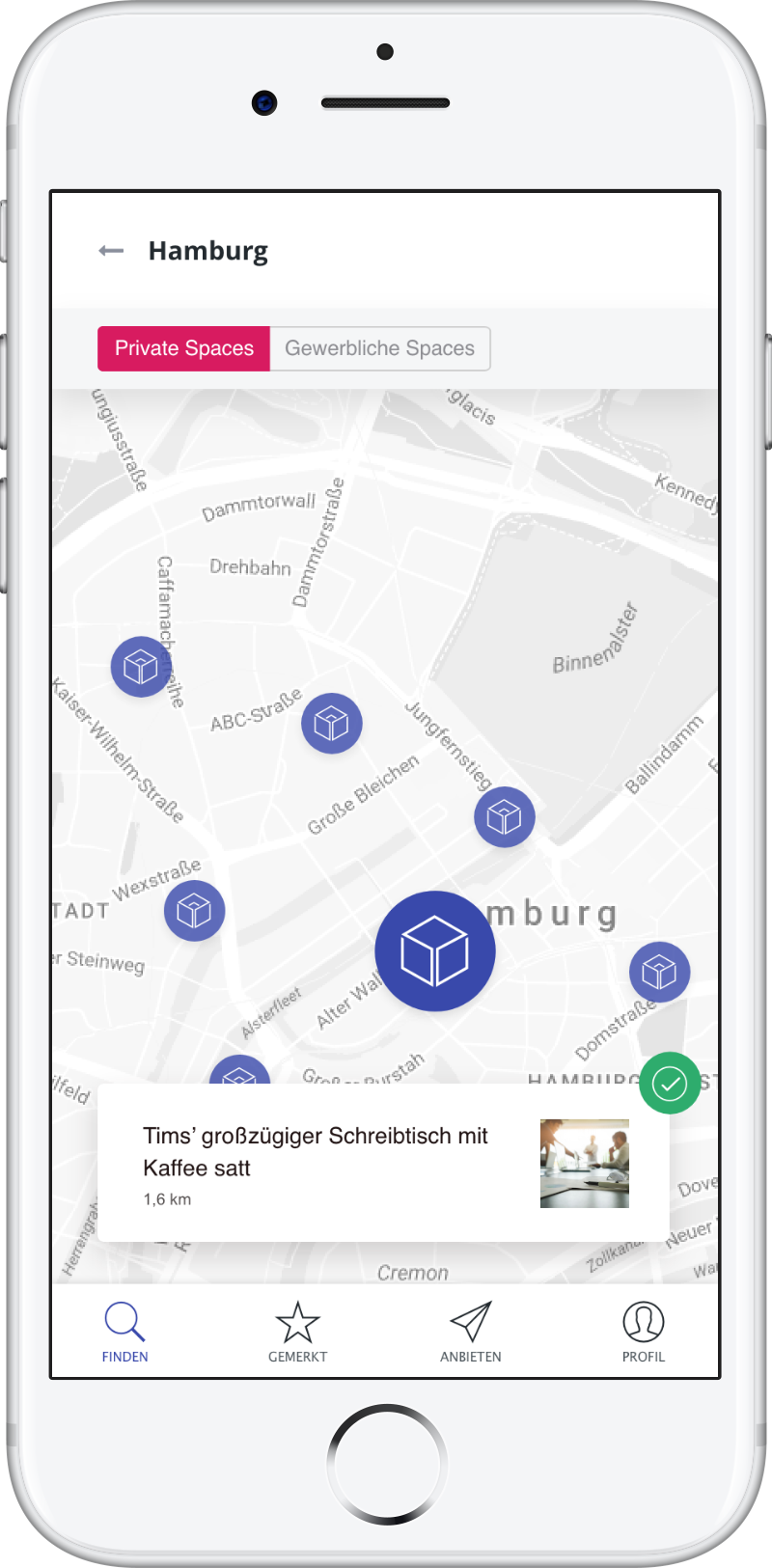Choose the space marker near Wexstraße
Viewport: 772px width, 1568px height.
(194, 910)
